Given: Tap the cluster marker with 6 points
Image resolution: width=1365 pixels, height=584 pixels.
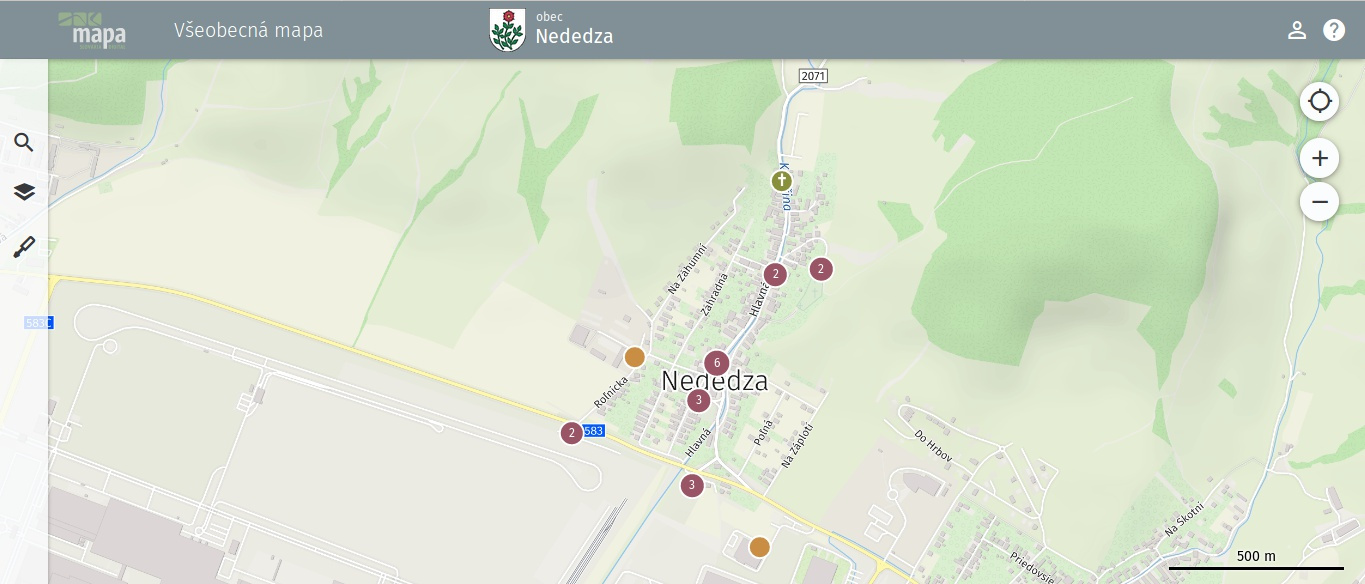Looking at the screenshot, I should (716, 363).
